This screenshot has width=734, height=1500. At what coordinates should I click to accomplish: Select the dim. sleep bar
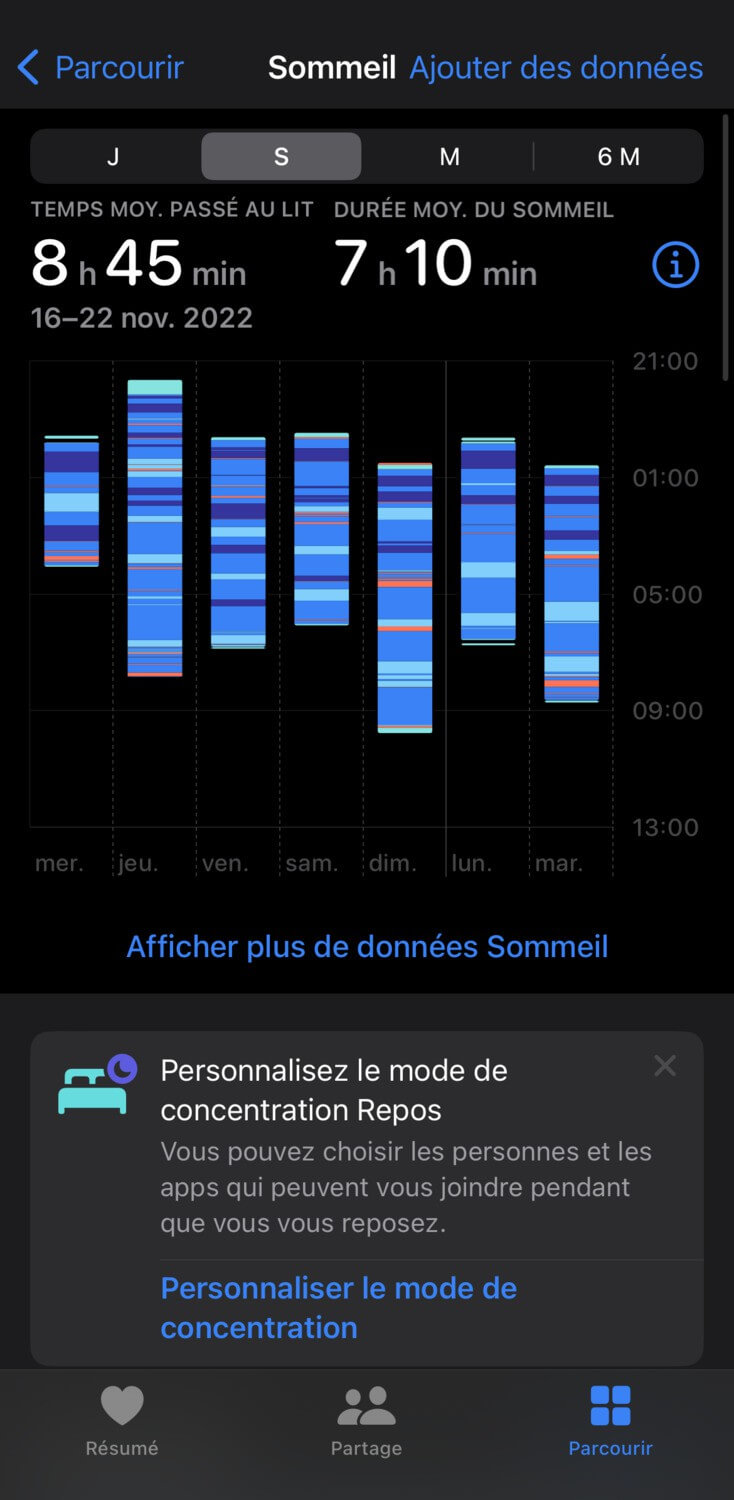[405, 598]
